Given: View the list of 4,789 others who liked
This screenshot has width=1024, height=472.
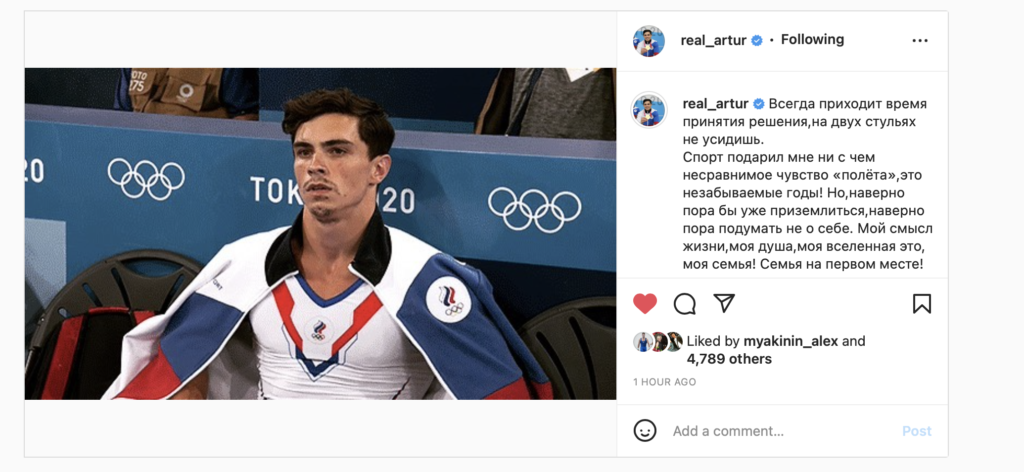Looking at the screenshot, I should click(x=729, y=359).
